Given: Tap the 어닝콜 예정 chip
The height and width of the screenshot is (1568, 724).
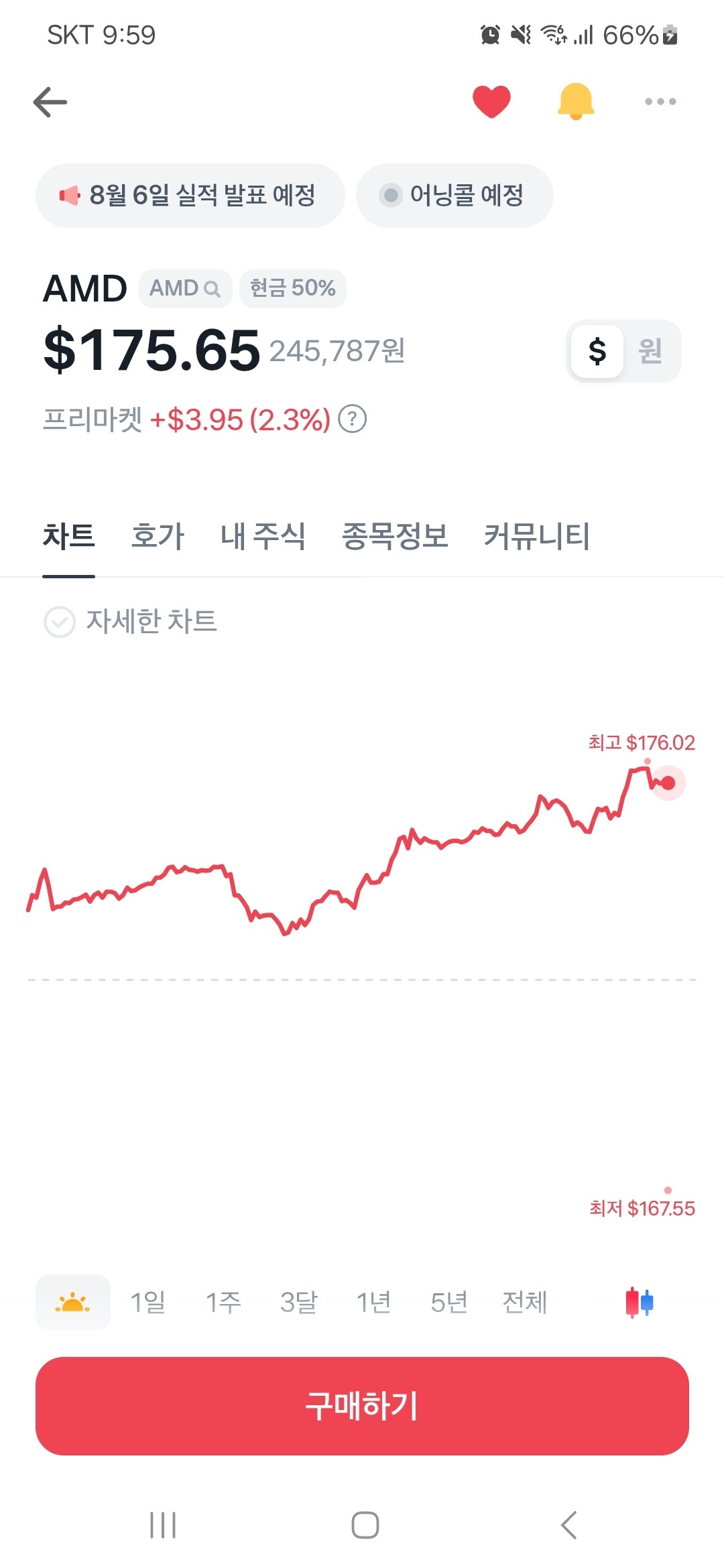Looking at the screenshot, I should tap(455, 196).
